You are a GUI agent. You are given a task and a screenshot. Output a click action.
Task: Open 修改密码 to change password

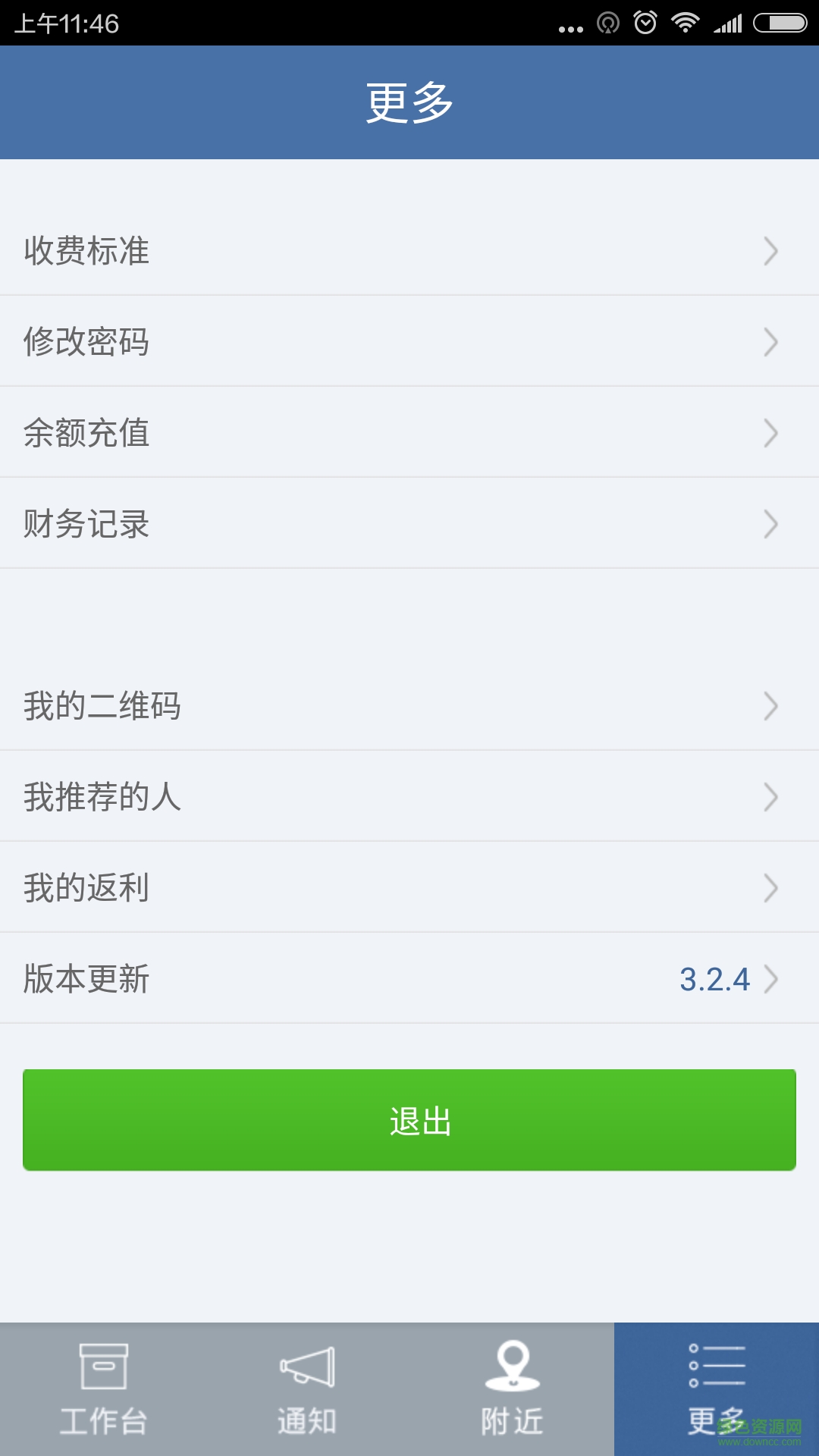(x=409, y=342)
